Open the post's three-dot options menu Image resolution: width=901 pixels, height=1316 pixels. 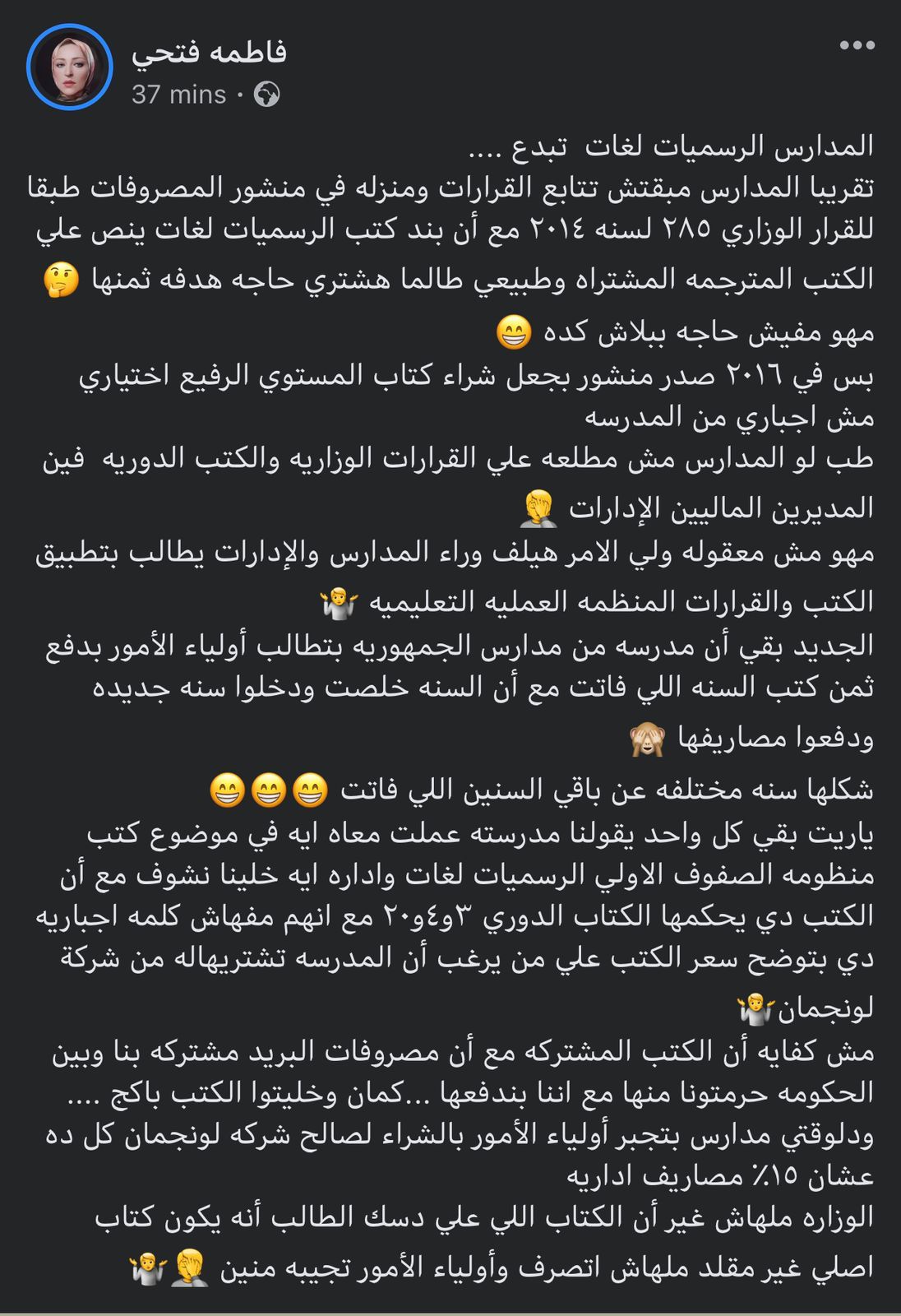[x=857, y=45]
